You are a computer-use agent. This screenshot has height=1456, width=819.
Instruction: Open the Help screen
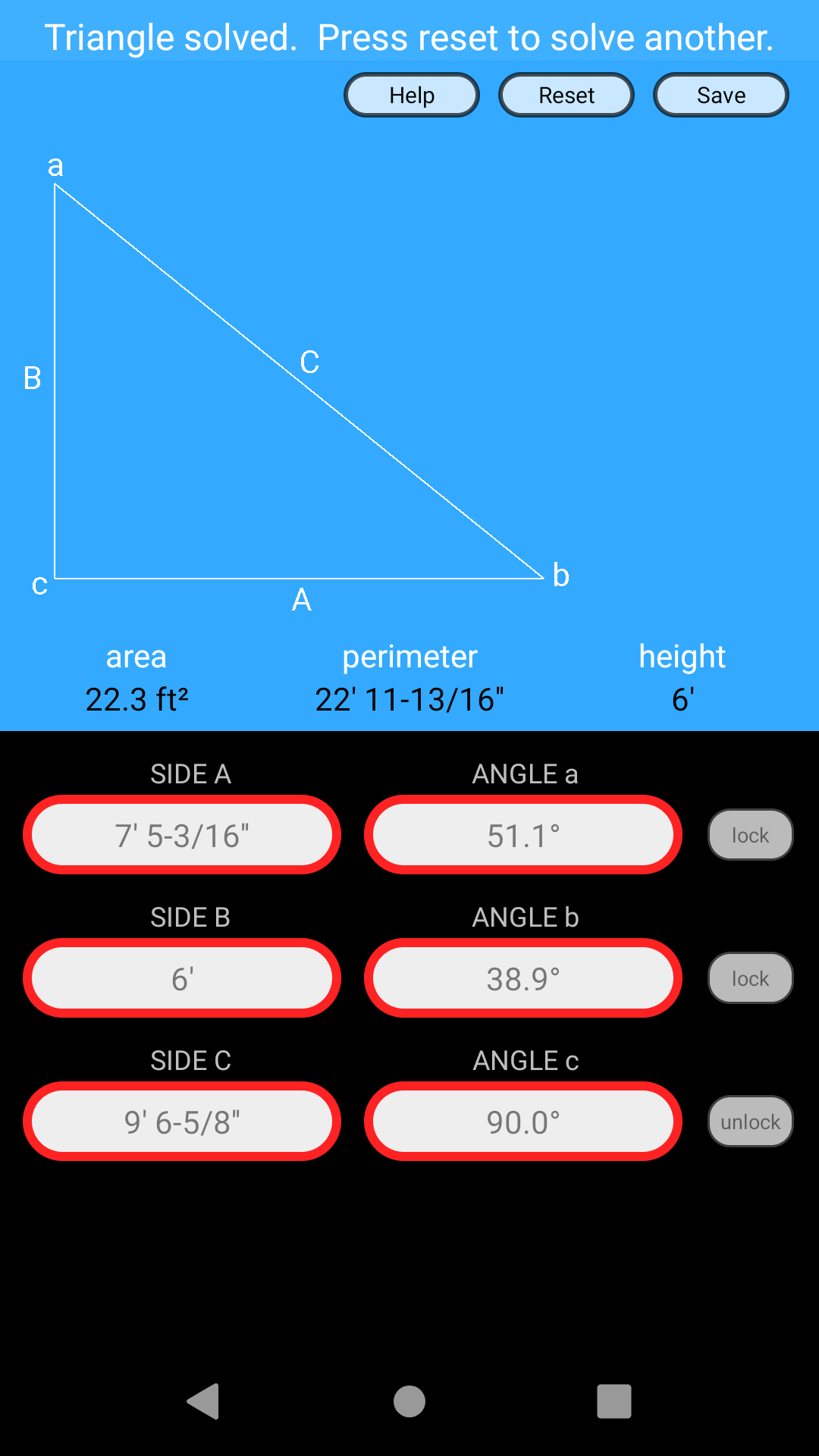tap(411, 95)
